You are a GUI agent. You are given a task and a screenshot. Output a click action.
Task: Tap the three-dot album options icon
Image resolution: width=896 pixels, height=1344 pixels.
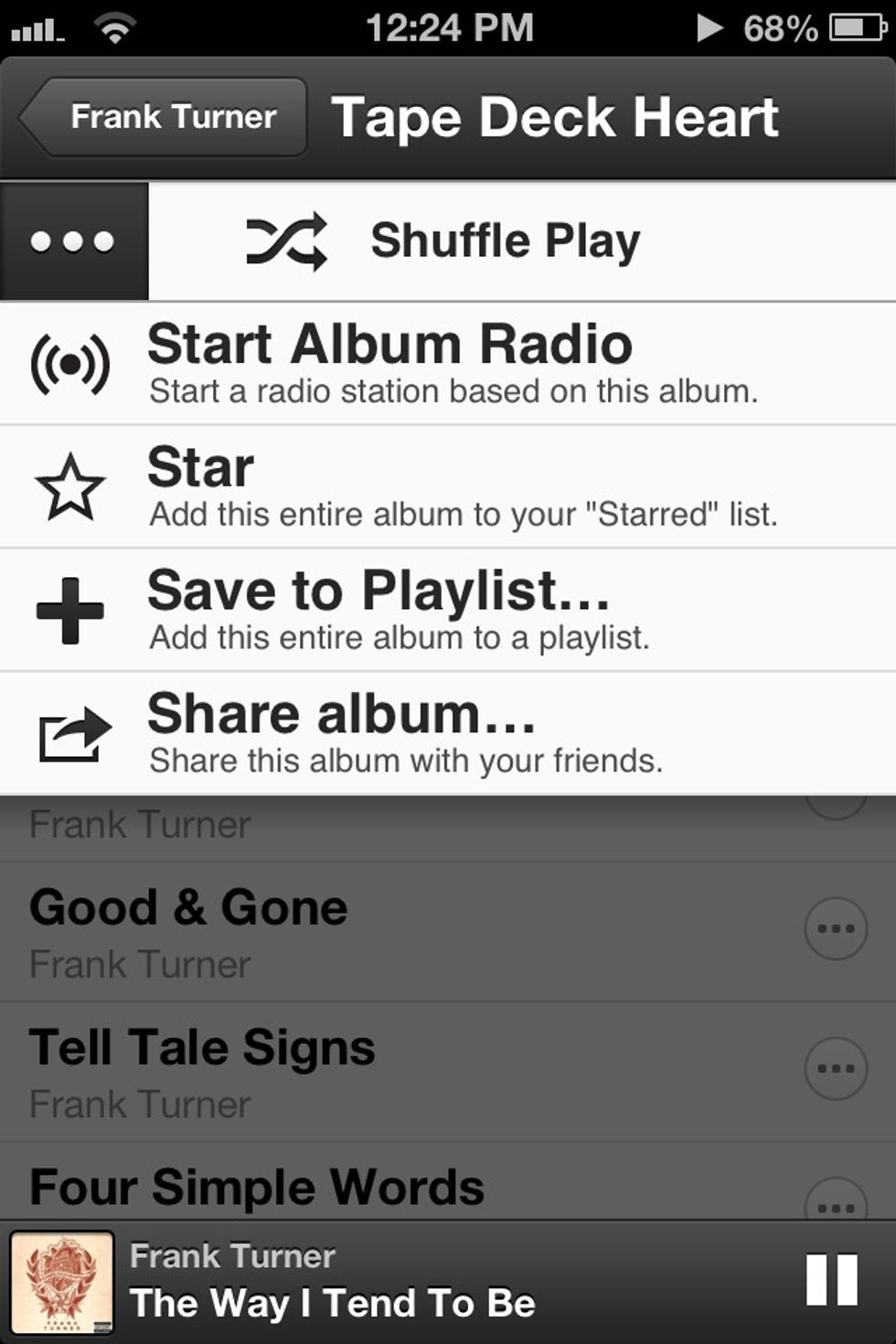tap(73, 240)
